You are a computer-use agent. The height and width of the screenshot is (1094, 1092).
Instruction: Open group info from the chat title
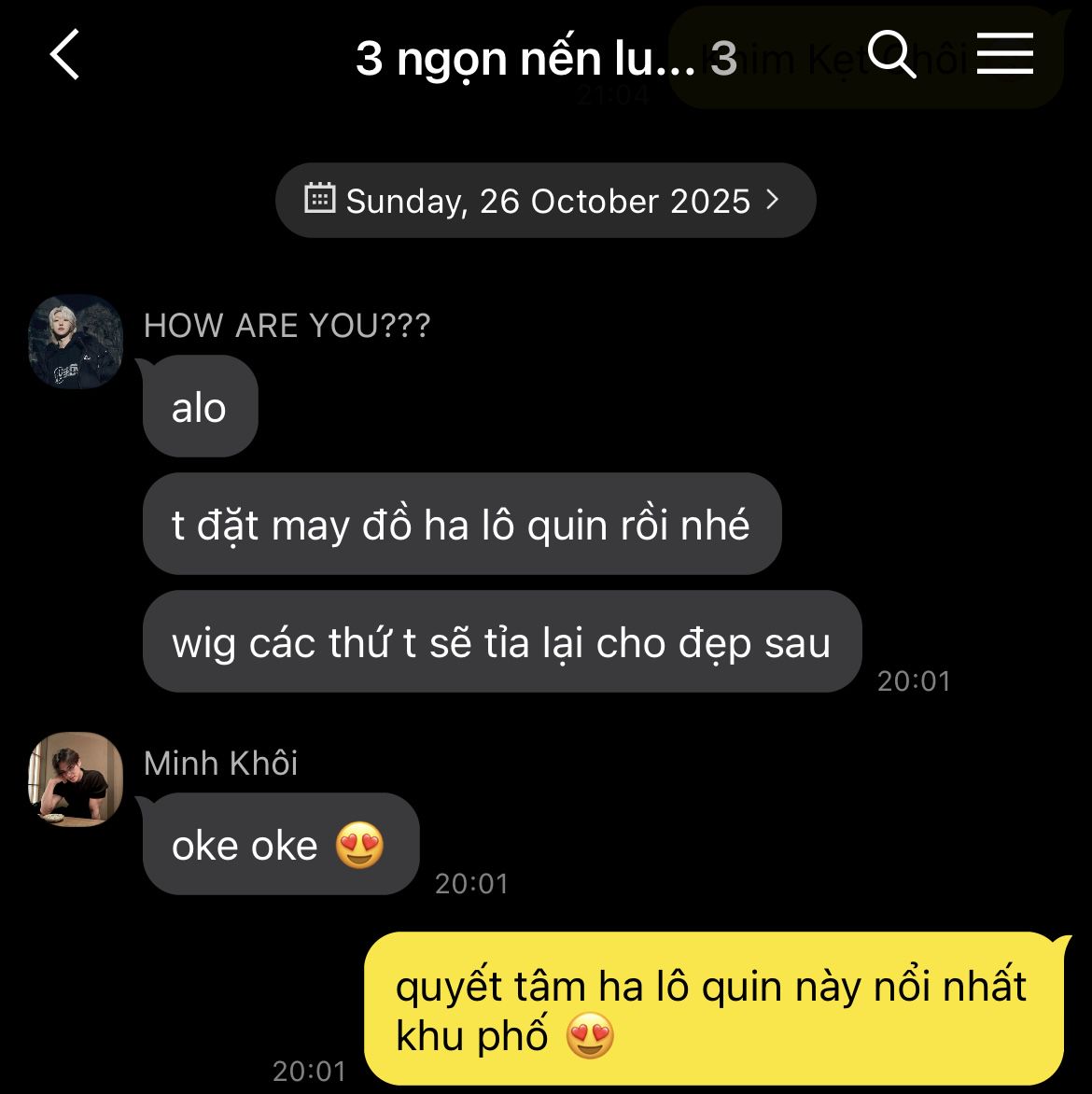[525, 60]
